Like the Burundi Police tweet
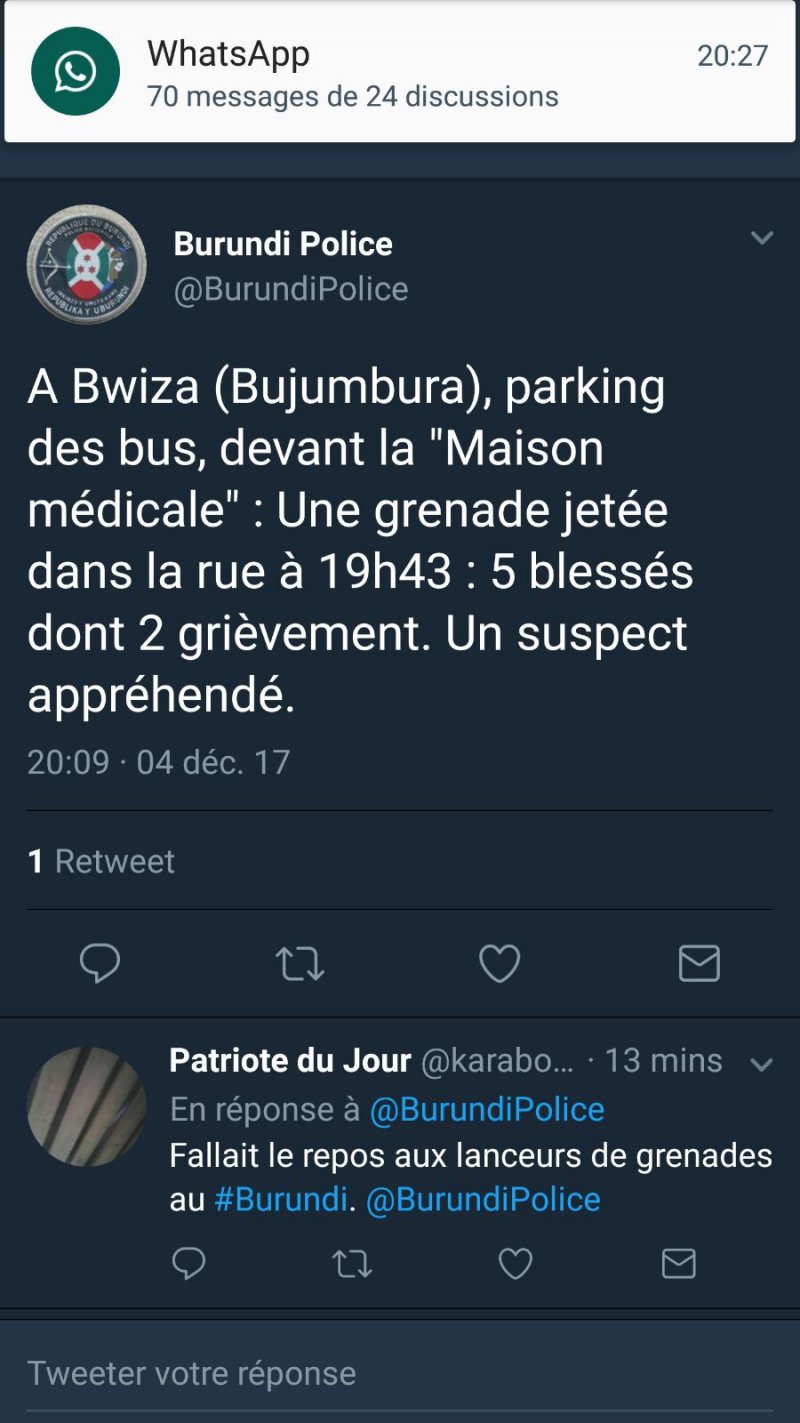Viewport: 800px width, 1423px height. (x=499, y=963)
